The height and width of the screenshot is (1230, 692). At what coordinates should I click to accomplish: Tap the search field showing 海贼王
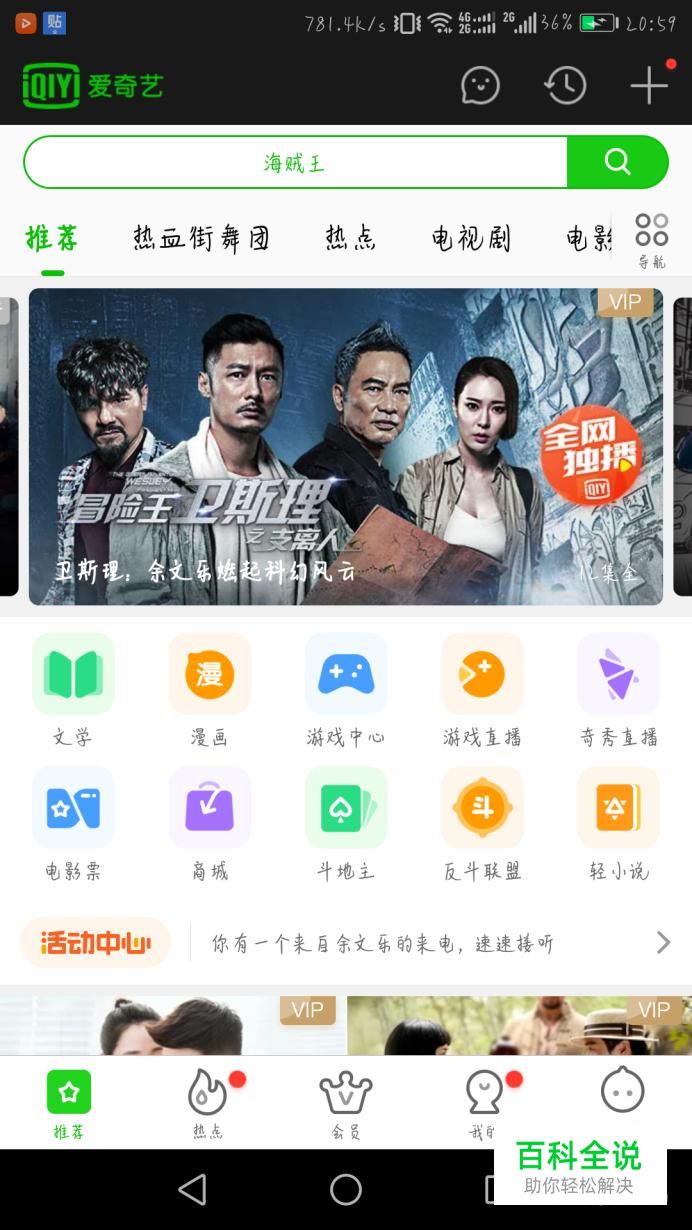pyautogui.click(x=295, y=162)
